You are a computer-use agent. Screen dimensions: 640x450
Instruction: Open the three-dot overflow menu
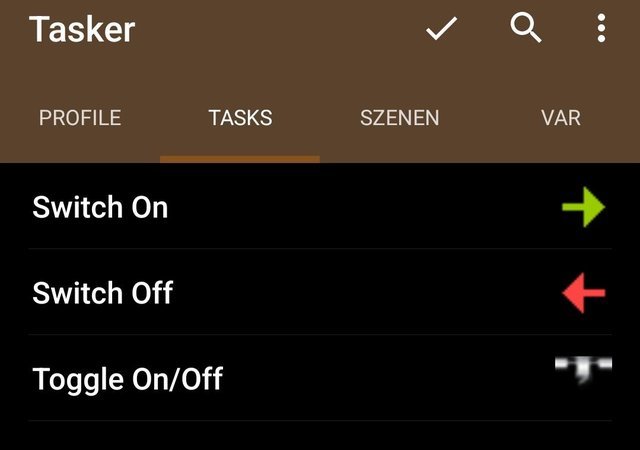point(601,28)
